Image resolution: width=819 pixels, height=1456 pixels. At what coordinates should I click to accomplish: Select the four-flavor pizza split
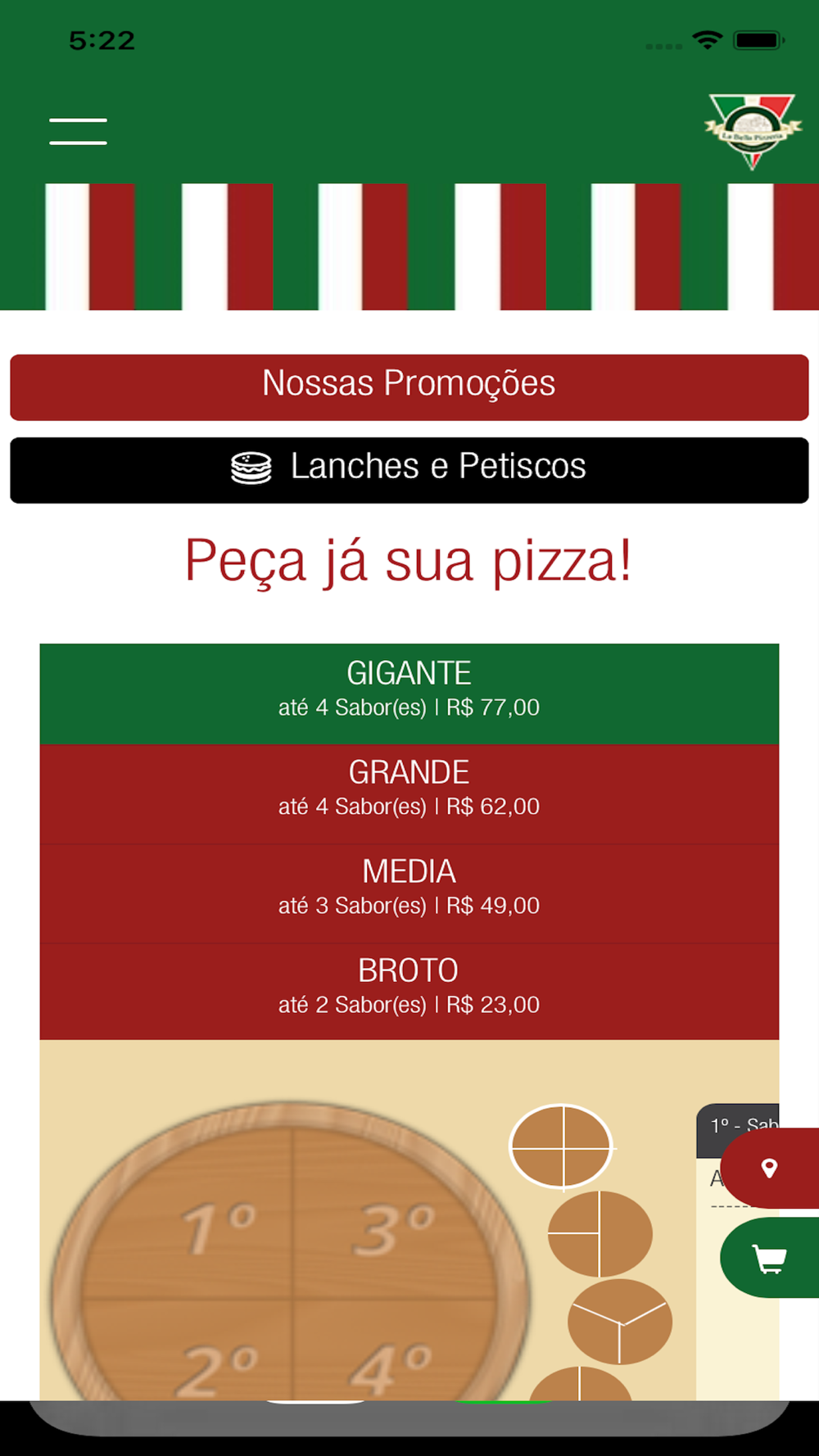coord(561,1146)
